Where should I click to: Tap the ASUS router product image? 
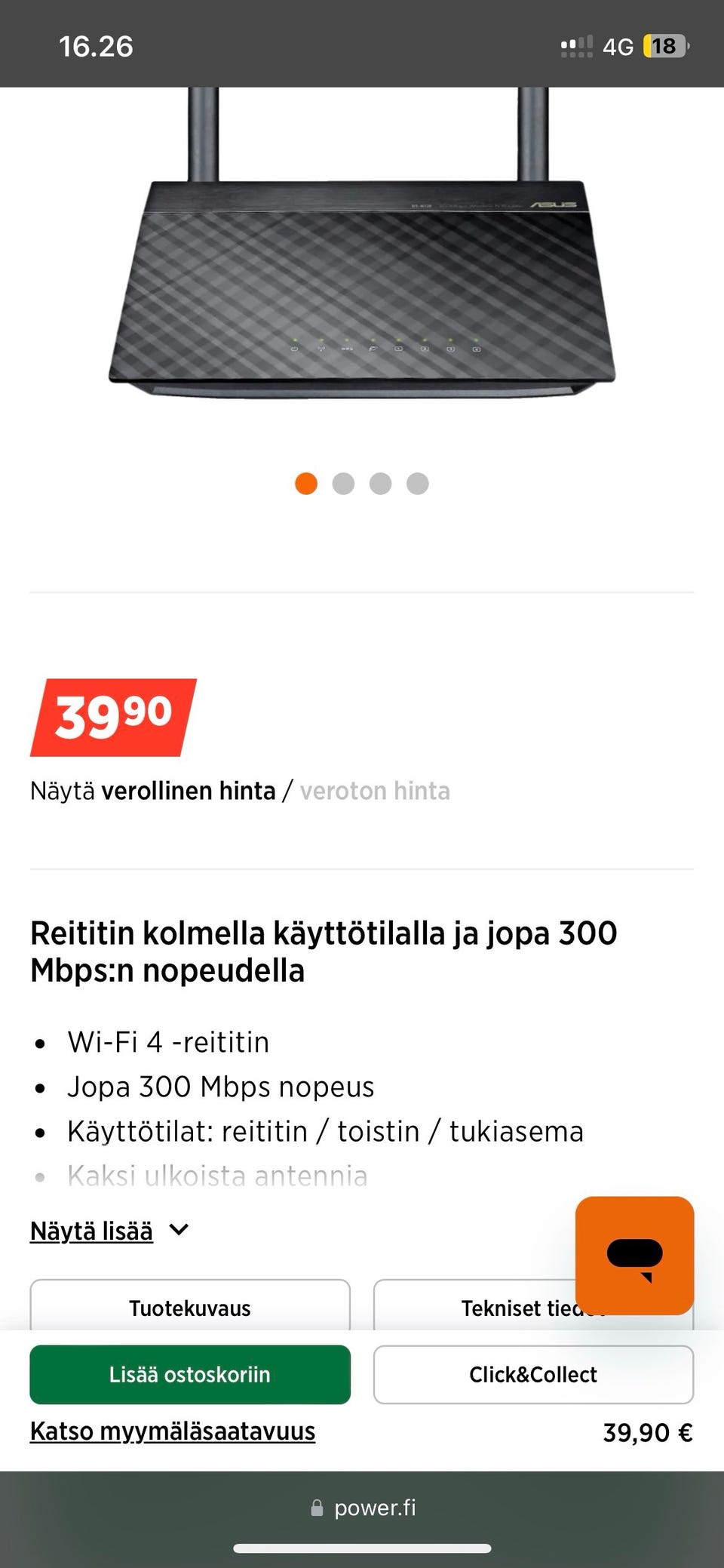coord(361,287)
